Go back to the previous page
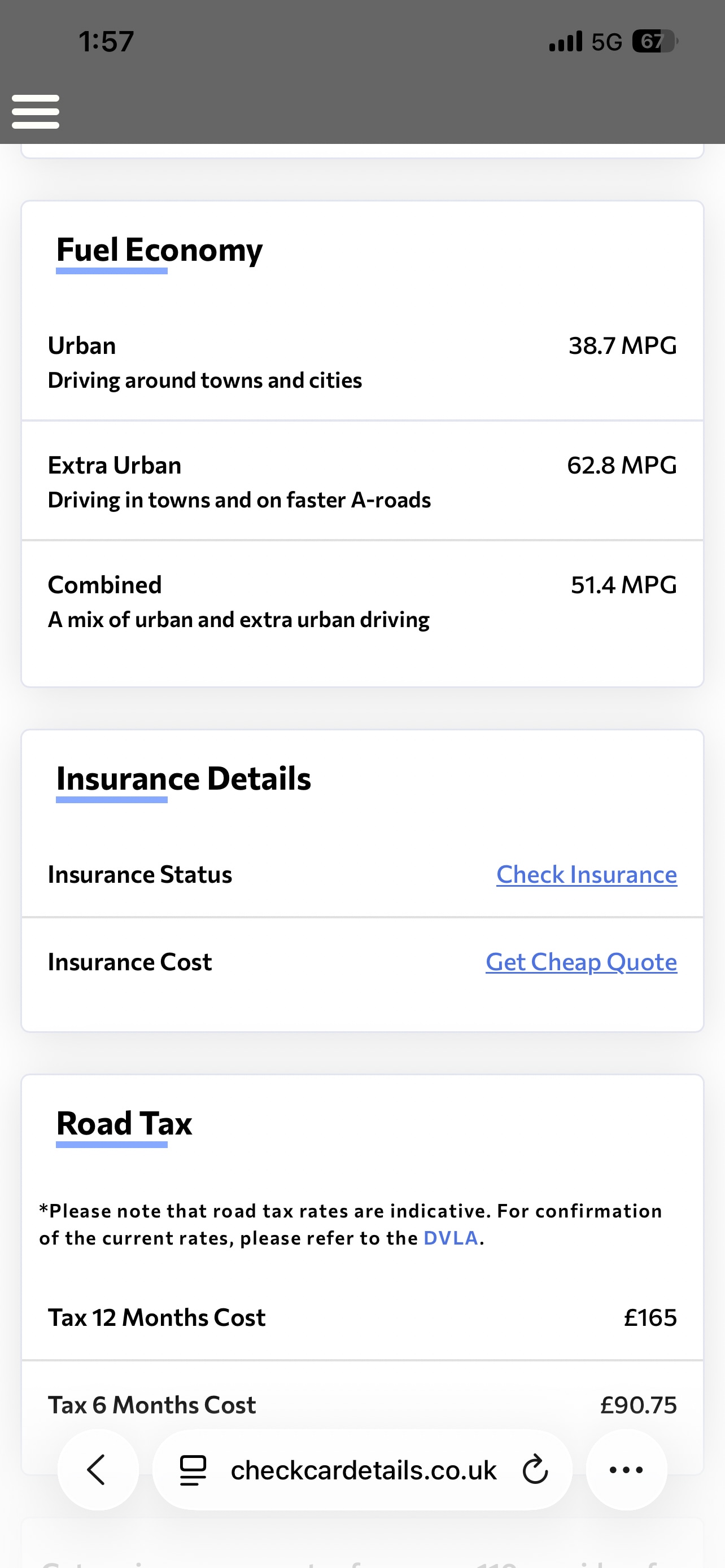This screenshot has height=1568, width=725. coord(97,1470)
